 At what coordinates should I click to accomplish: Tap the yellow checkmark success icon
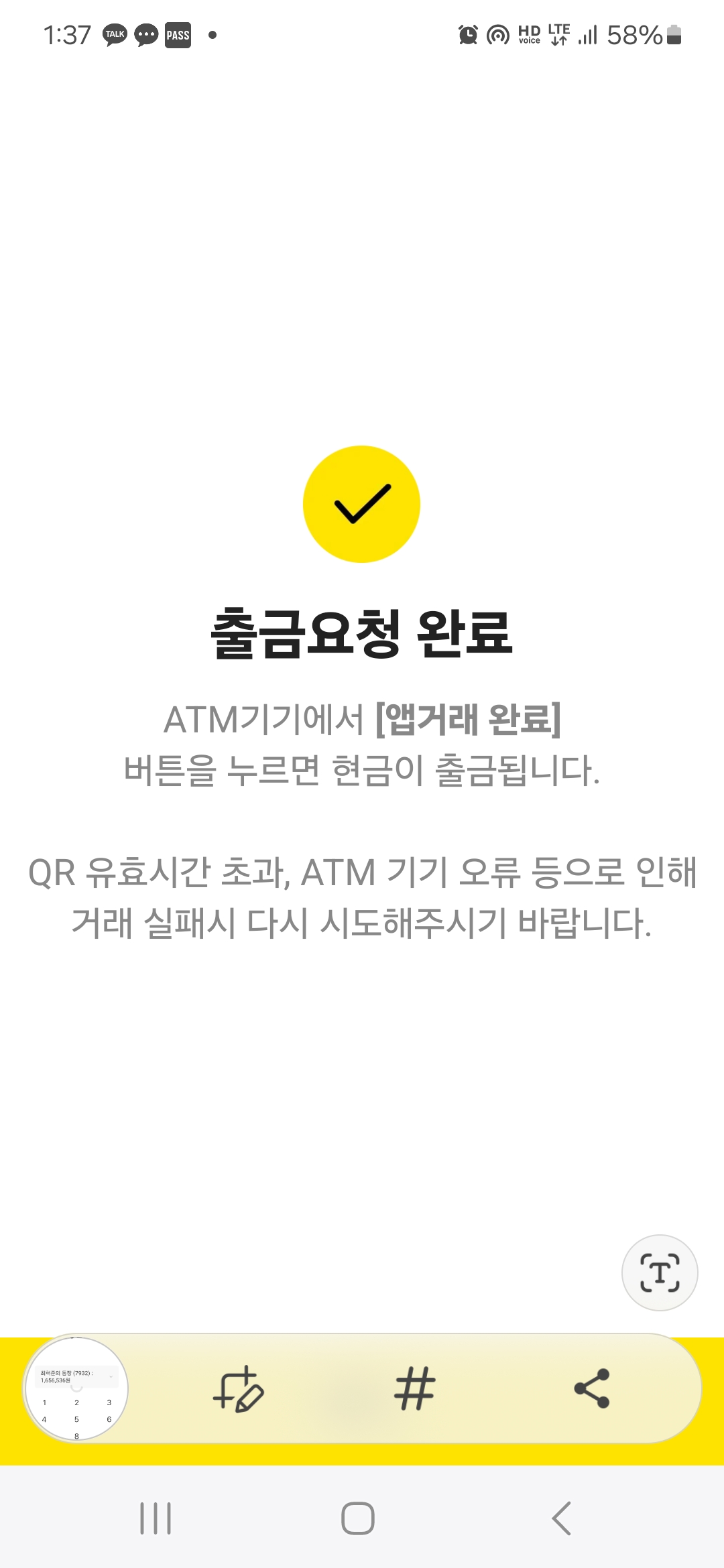pos(362,504)
